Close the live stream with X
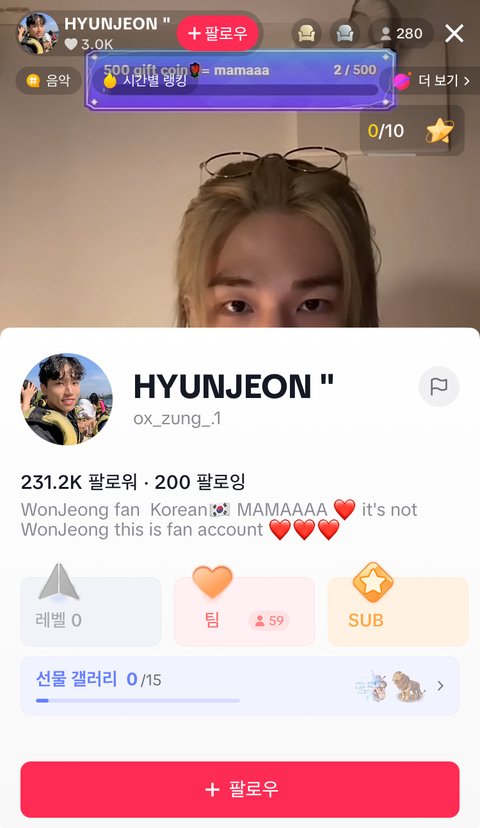This screenshot has width=480, height=828. pos(454,34)
